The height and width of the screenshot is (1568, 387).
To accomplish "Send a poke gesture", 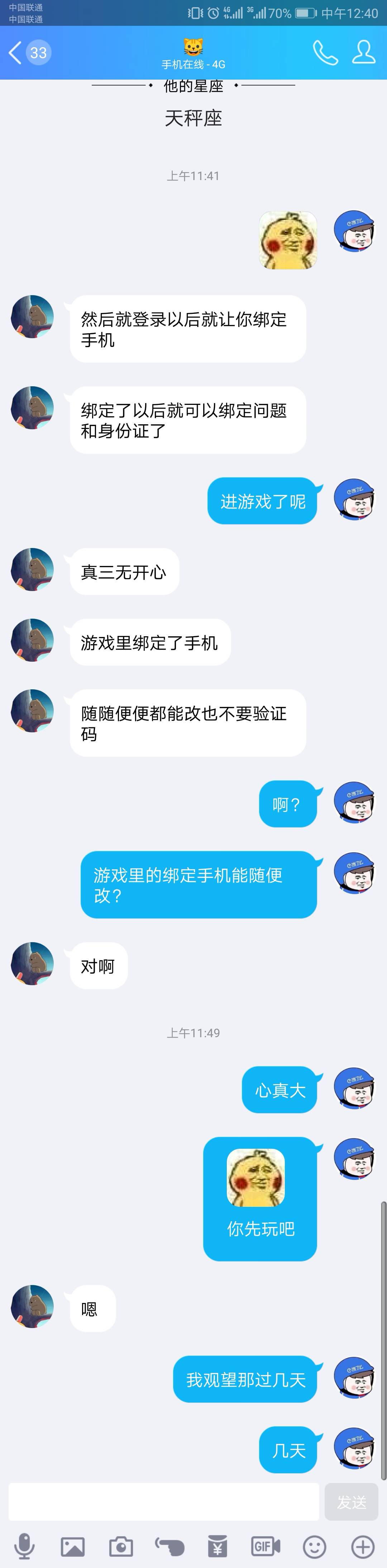I will 169,1546.
